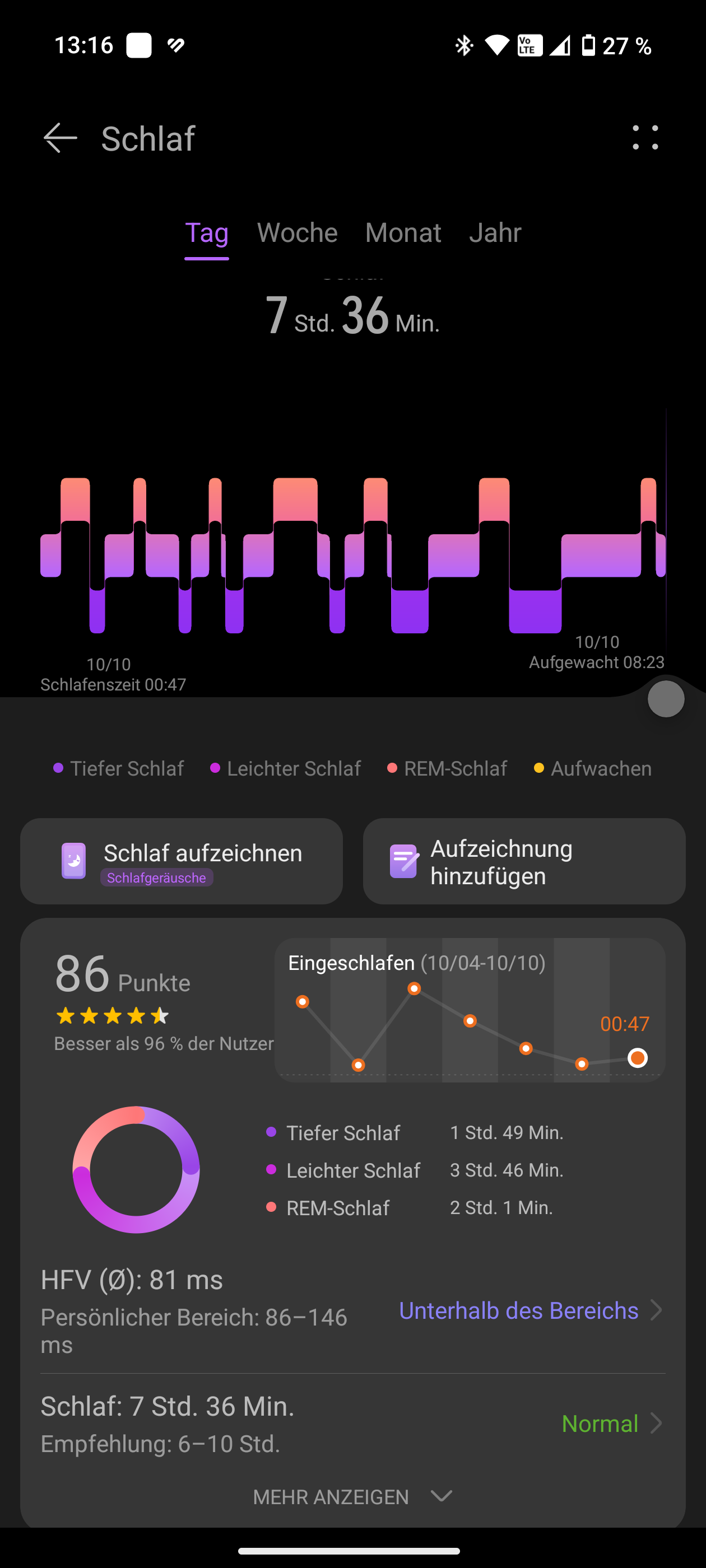Open the Eingeschlafen trend chart
The image size is (706, 1568).
[469, 1009]
